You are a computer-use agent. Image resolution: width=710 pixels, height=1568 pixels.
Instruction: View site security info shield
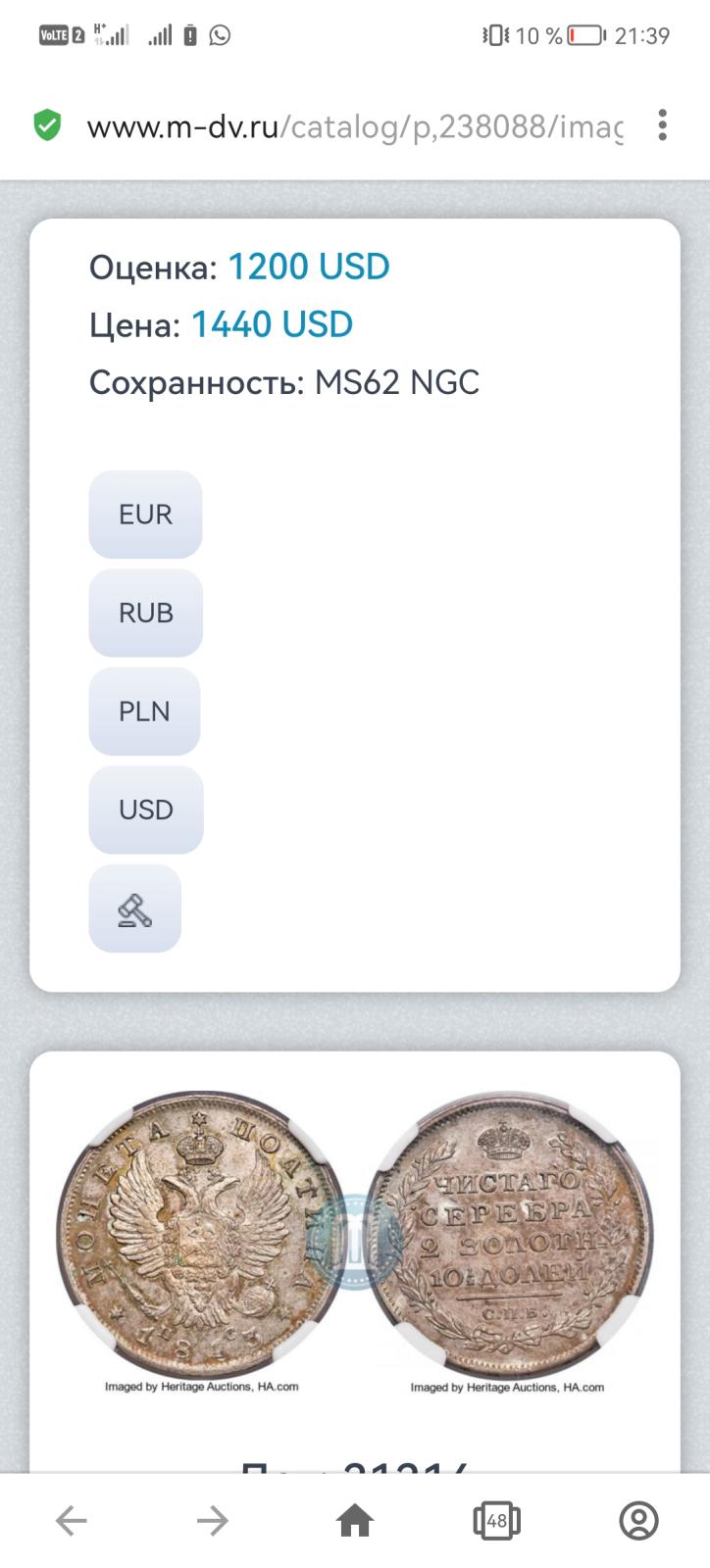[47, 125]
